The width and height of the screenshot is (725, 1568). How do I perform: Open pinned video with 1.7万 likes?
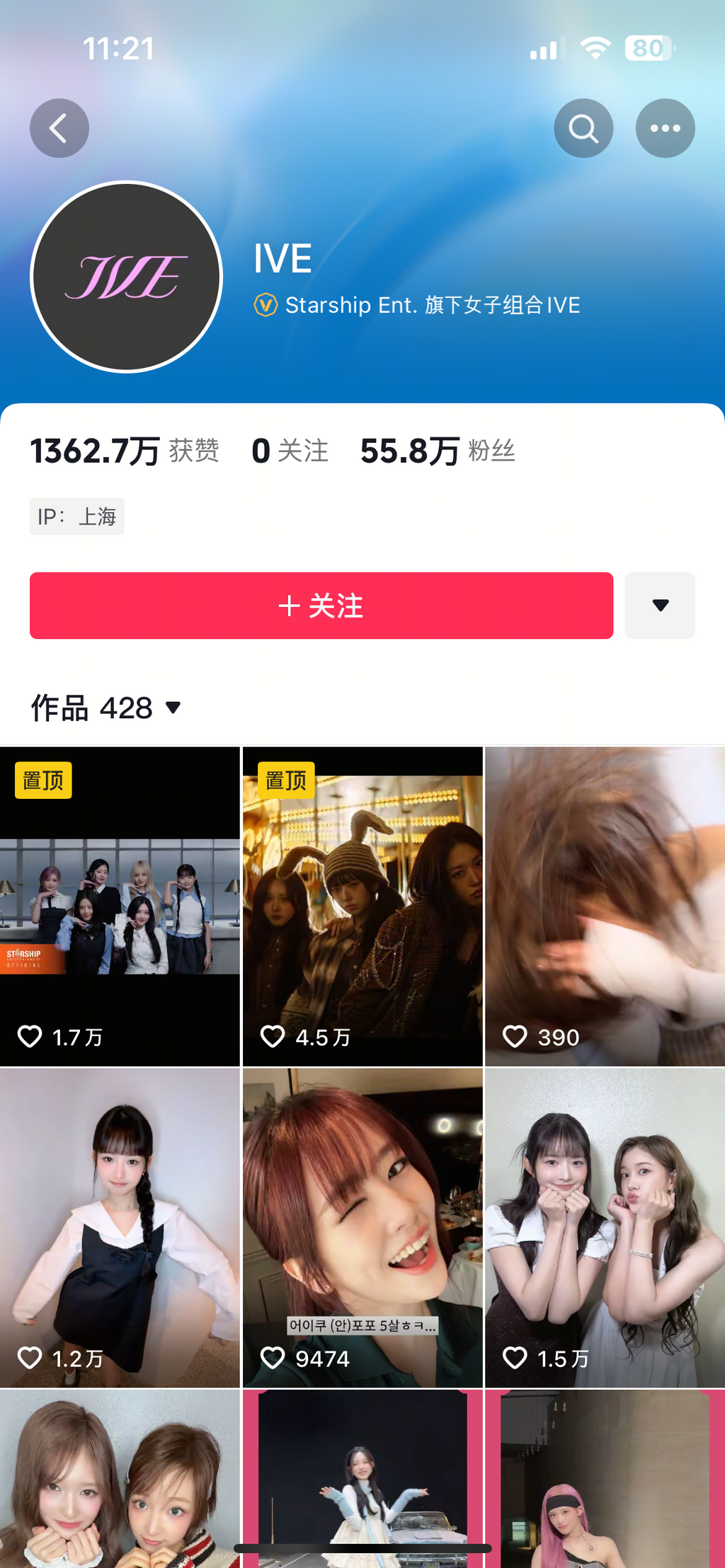[x=120, y=906]
